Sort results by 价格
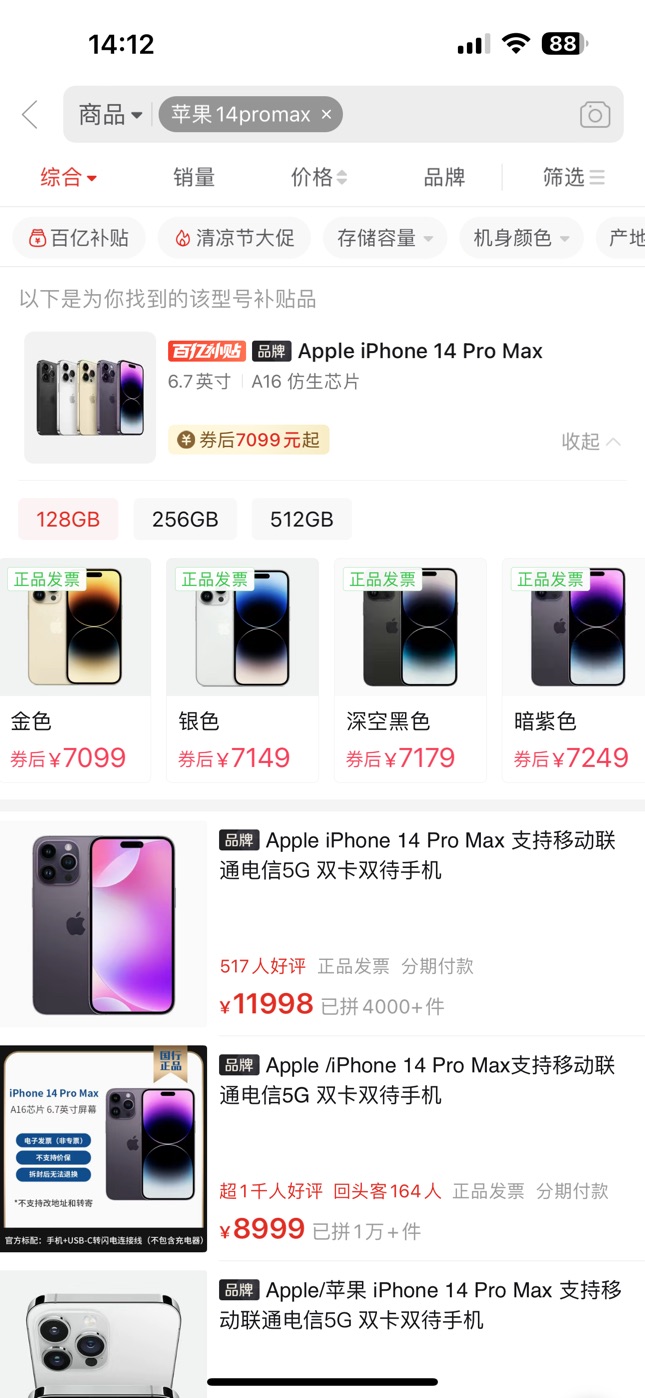The image size is (645, 1398). (x=318, y=178)
